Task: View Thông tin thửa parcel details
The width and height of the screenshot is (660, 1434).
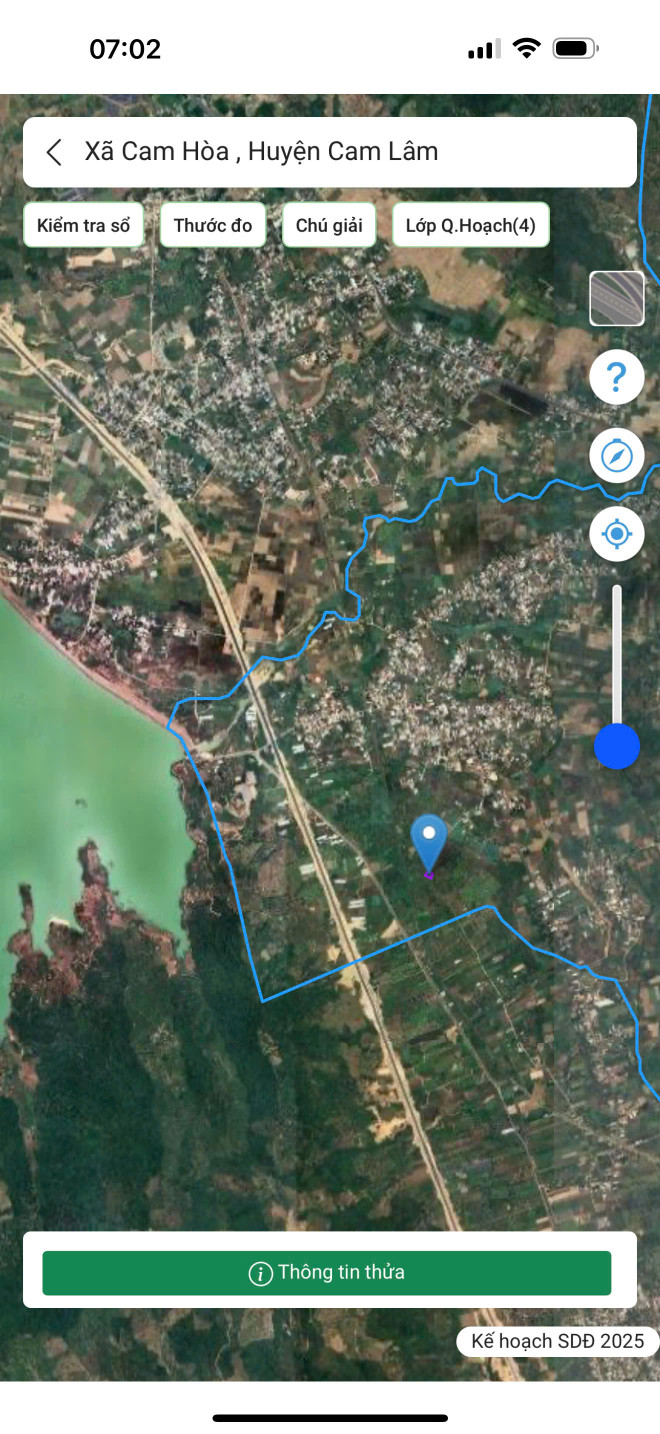Action: (327, 1273)
